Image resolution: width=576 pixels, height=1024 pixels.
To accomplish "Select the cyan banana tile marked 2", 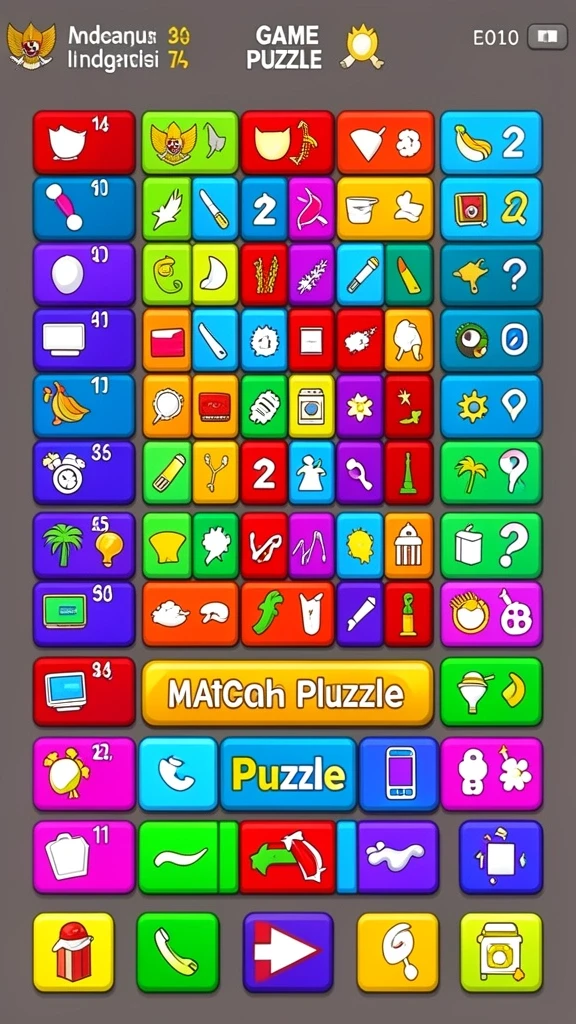I will pyautogui.click(x=491, y=142).
